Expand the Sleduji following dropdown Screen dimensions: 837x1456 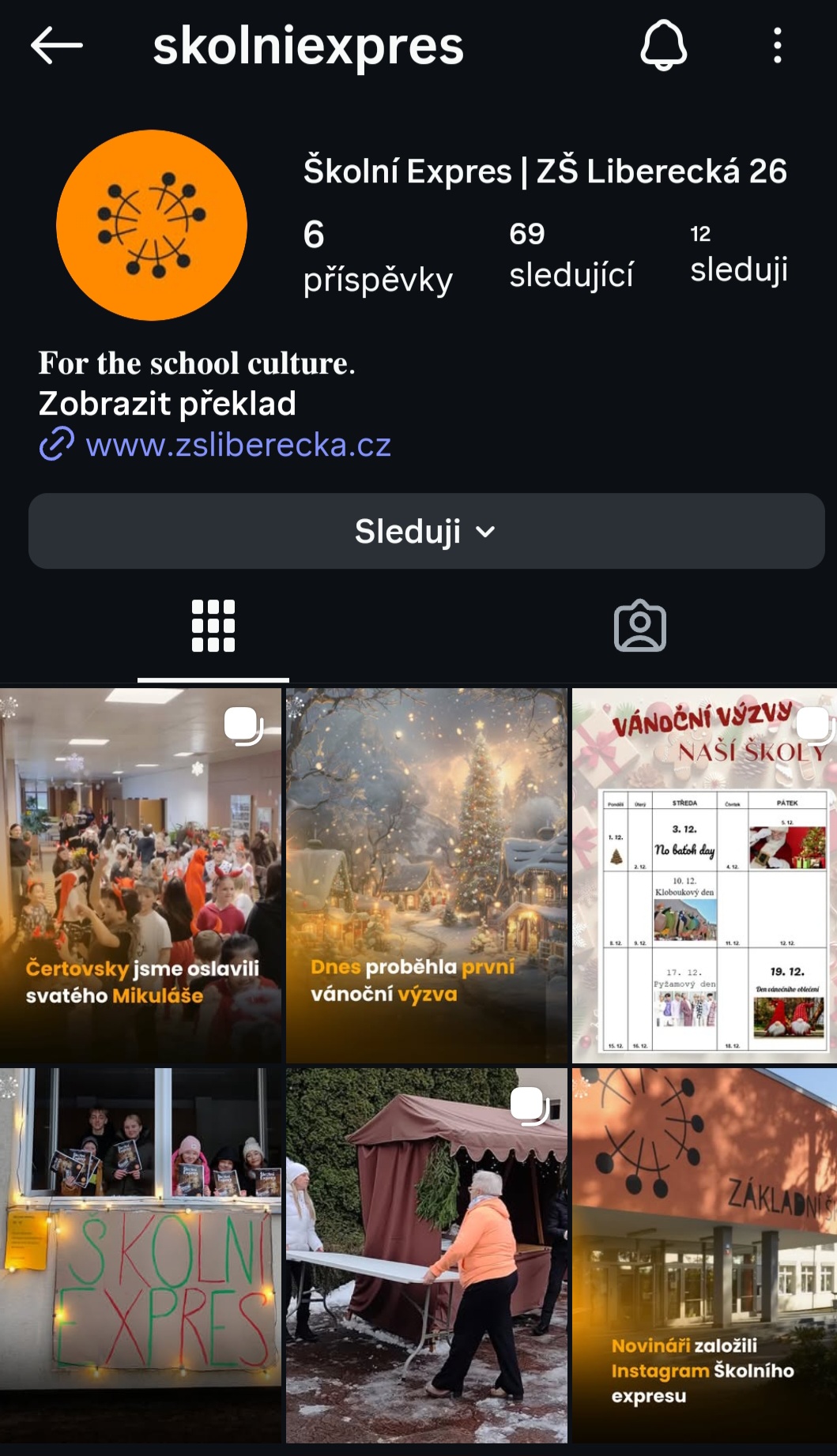[426, 531]
